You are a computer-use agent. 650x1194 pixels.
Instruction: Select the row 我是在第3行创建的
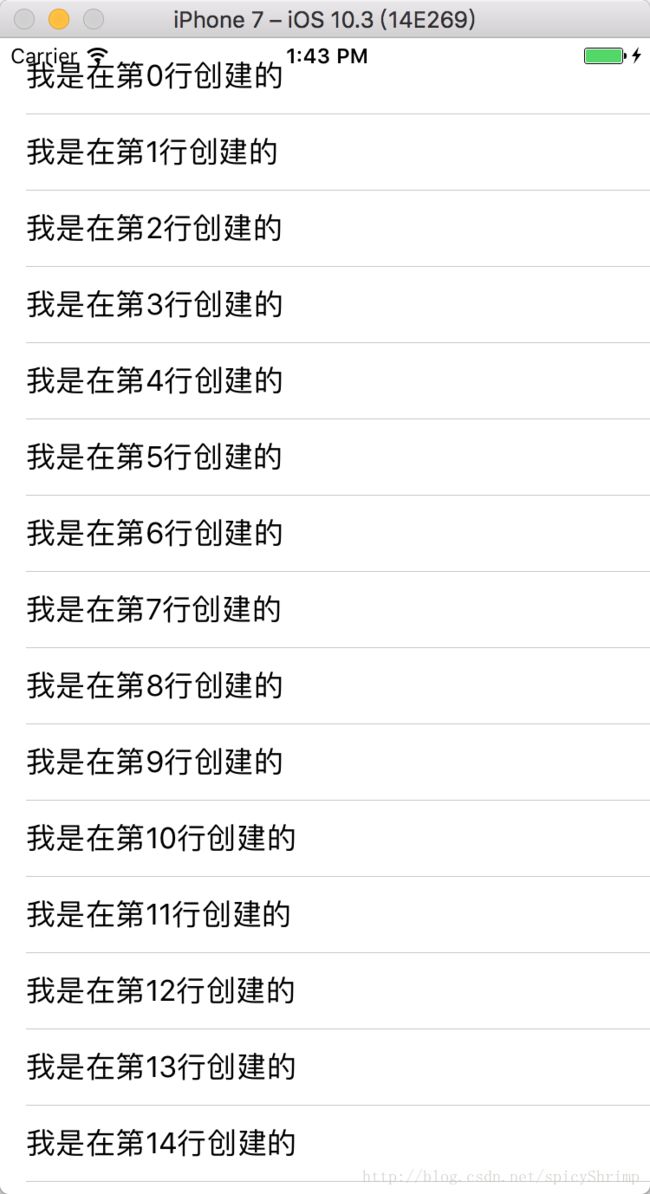pos(325,305)
